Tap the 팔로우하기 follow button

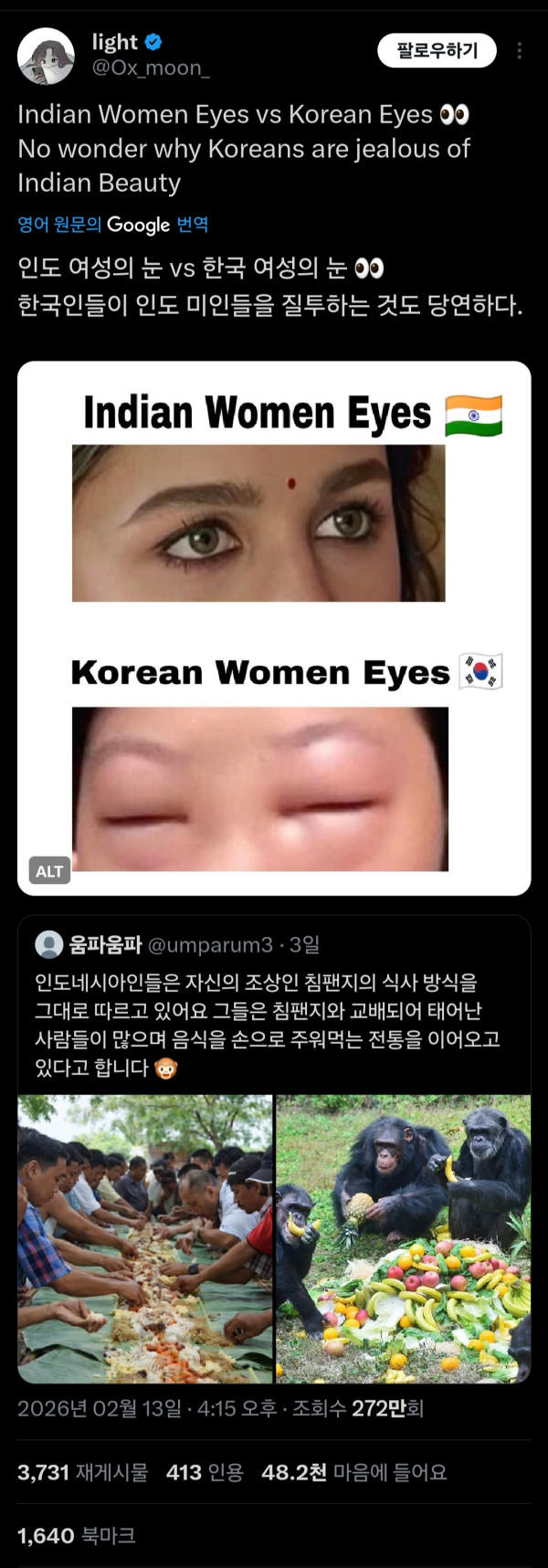437,51
